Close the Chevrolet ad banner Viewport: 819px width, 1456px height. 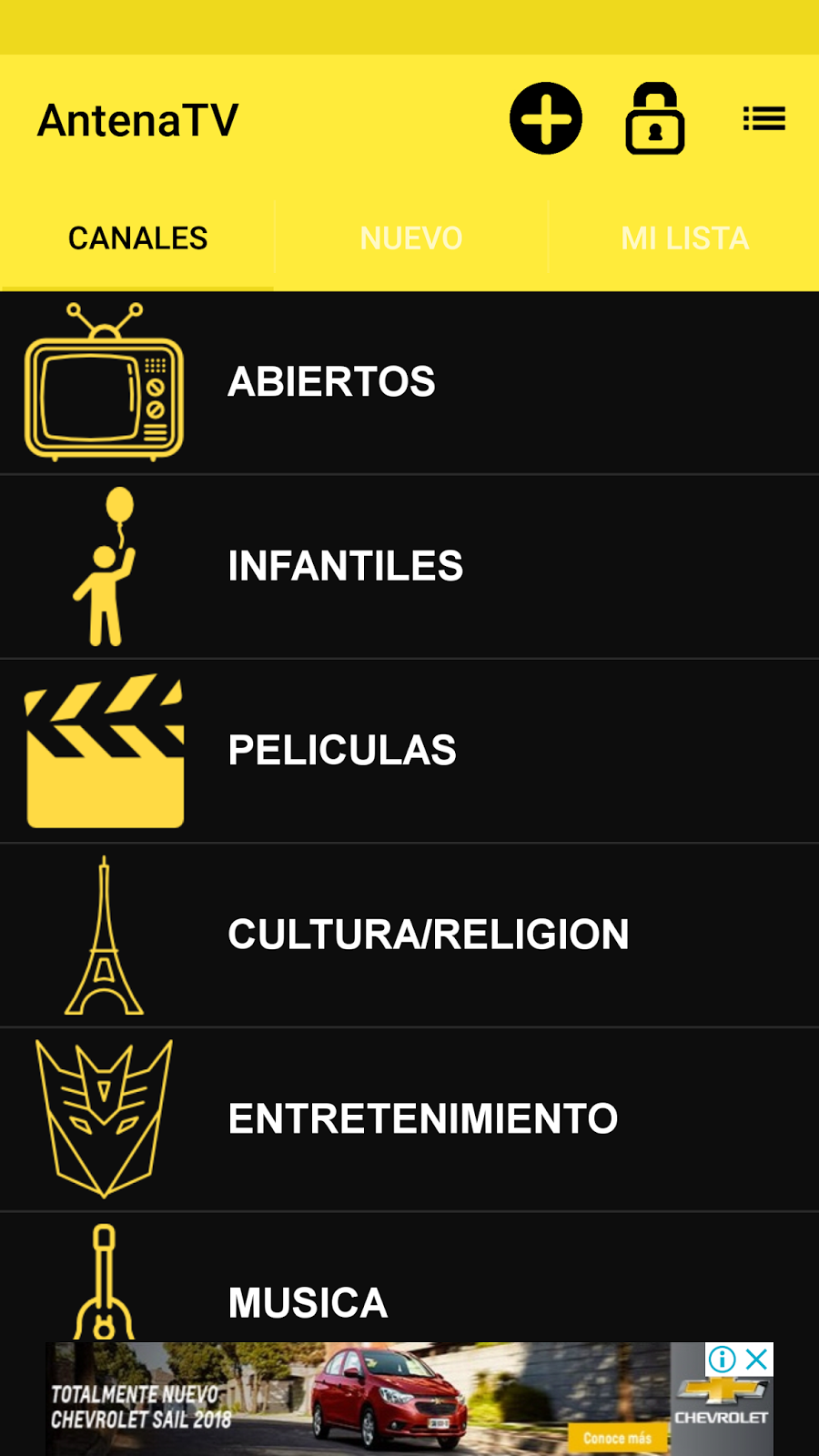coord(757,1360)
